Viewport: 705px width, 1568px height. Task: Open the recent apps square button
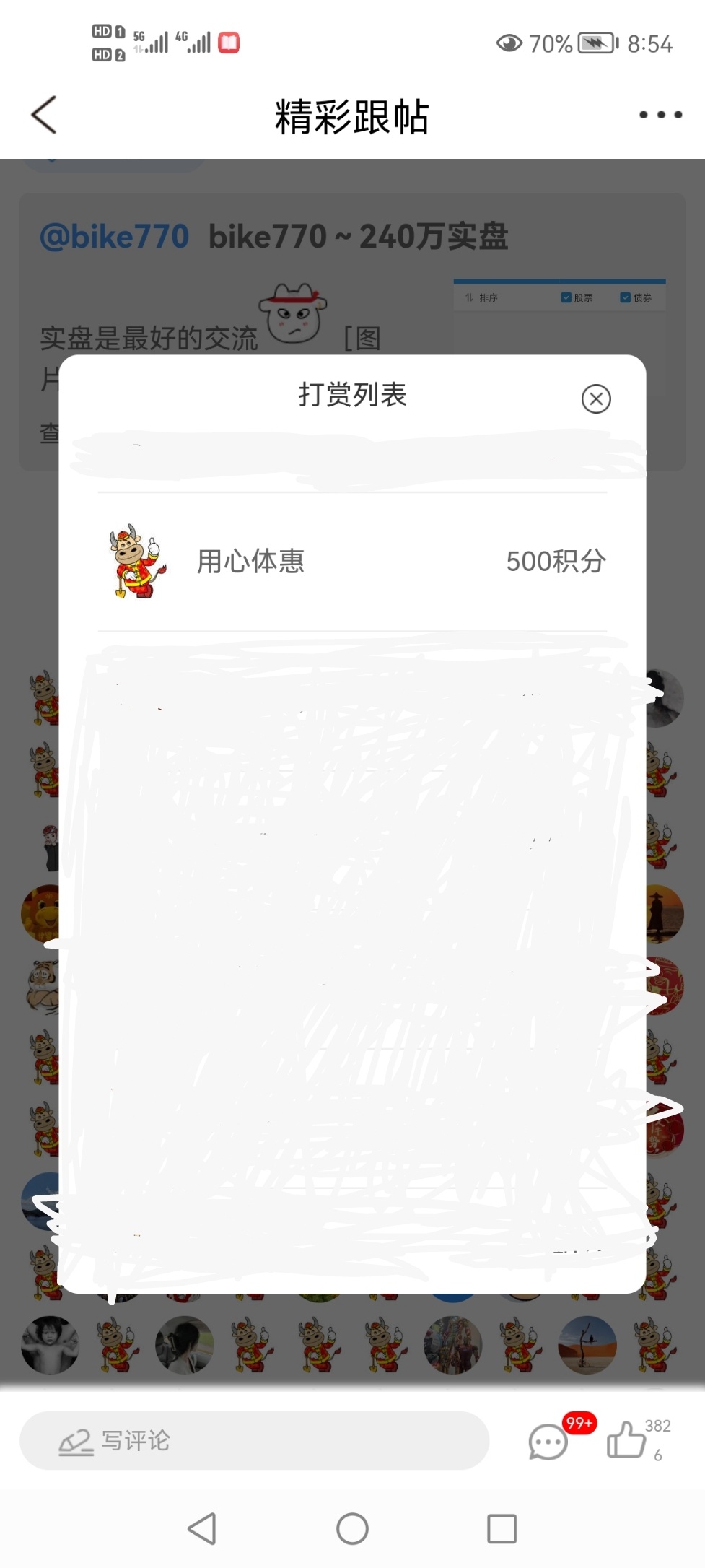[x=502, y=1528]
